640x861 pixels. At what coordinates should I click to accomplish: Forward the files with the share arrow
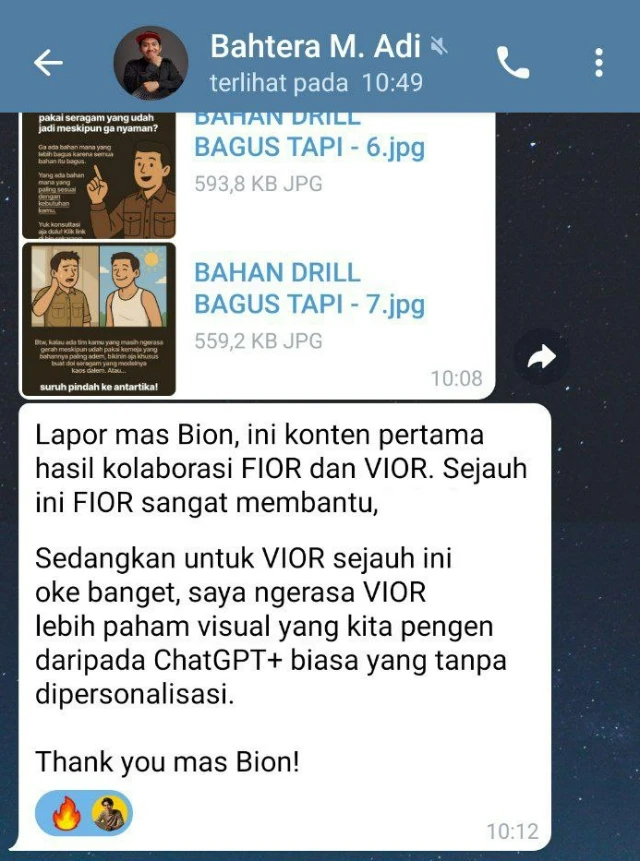coord(541,359)
